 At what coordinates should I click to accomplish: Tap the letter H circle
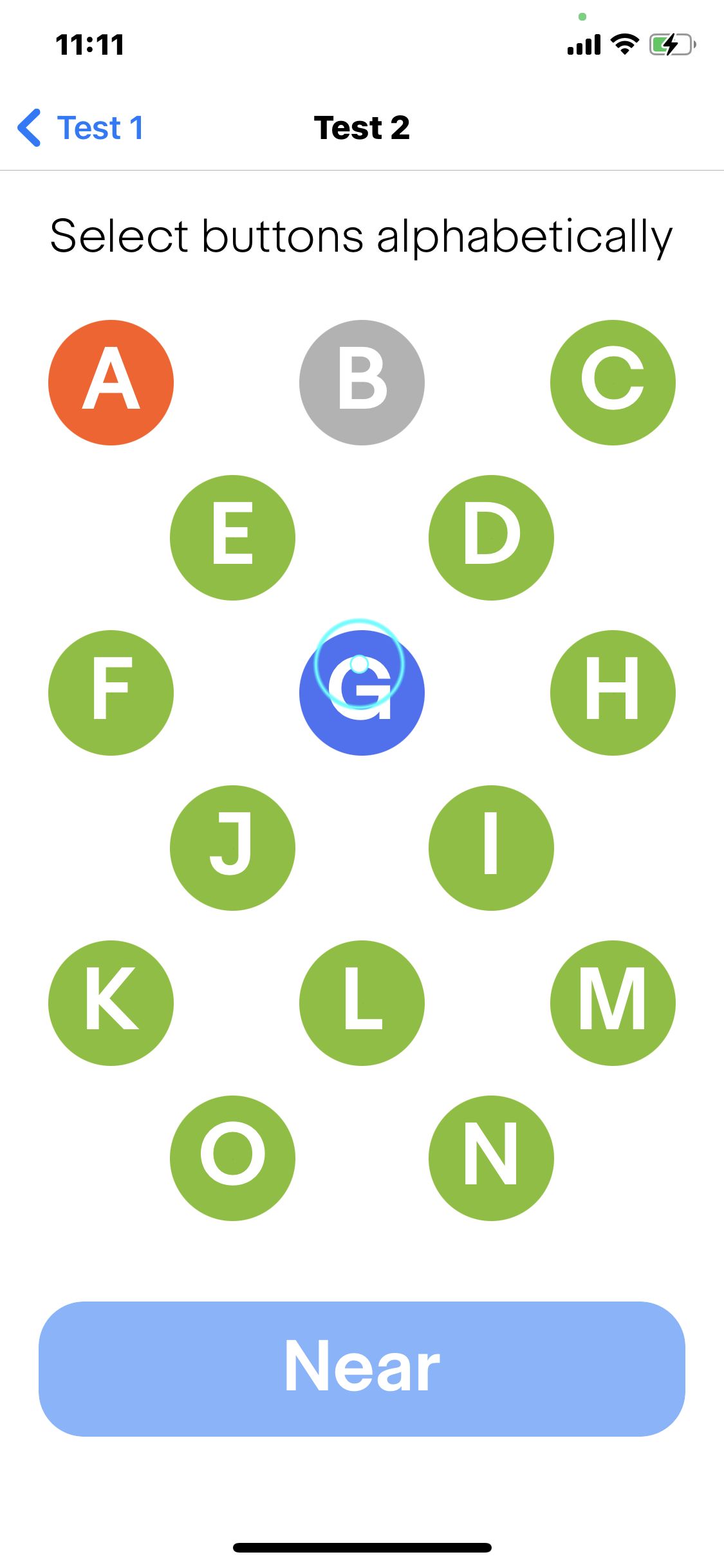pyautogui.click(x=613, y=693)
